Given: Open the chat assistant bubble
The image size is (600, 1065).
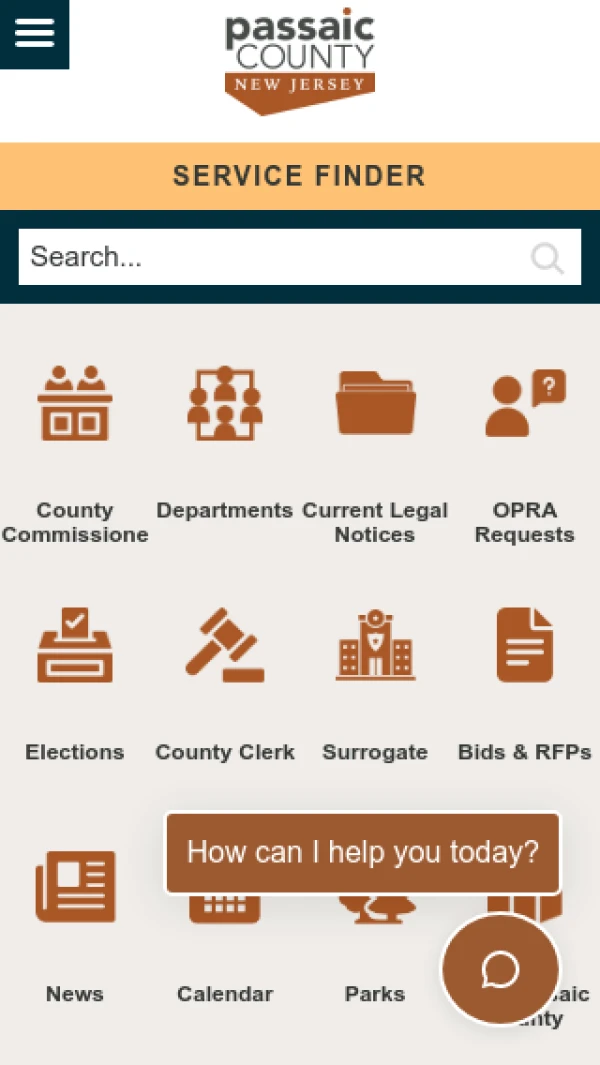Looking at the screenshot, I should (x=499, y=968).
